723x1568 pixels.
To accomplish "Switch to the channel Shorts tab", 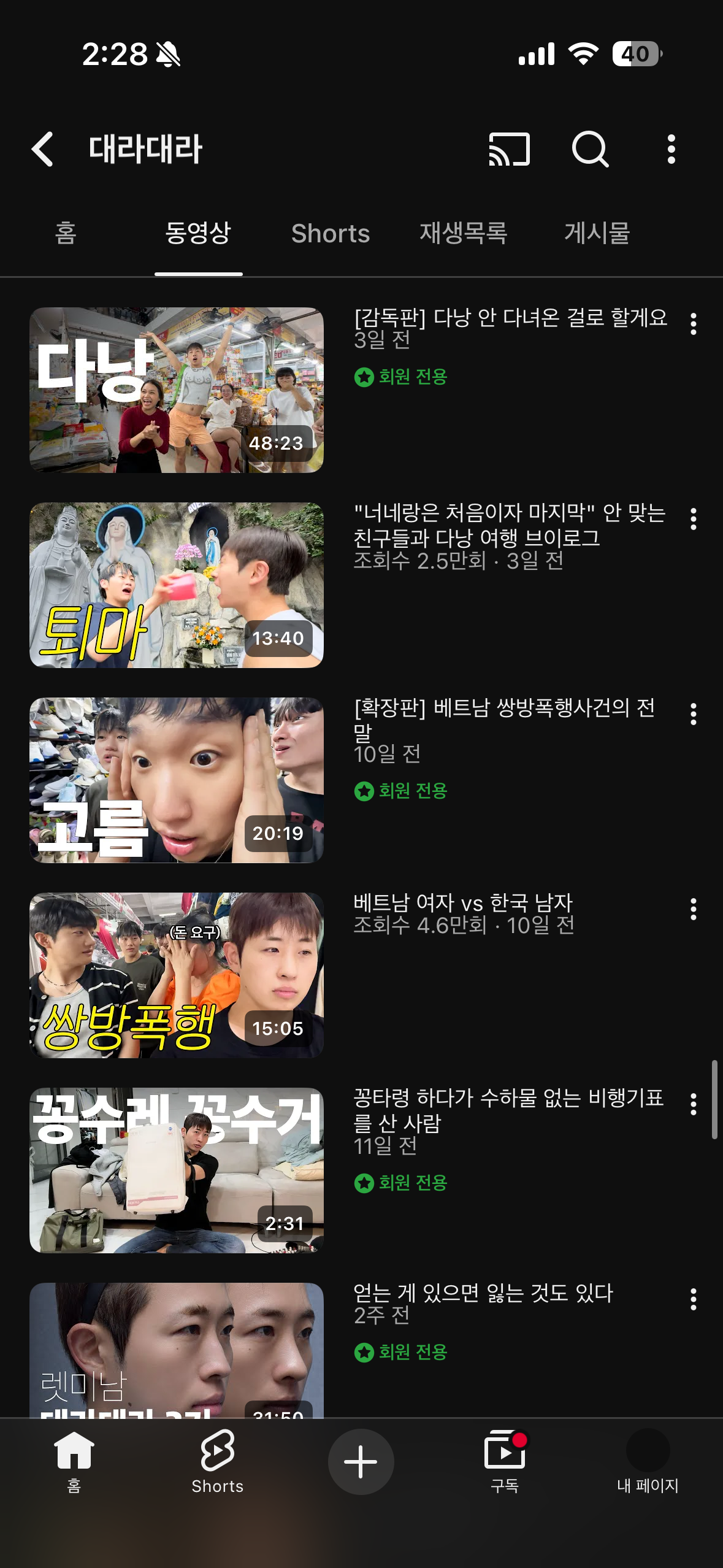I will point(331,234).
